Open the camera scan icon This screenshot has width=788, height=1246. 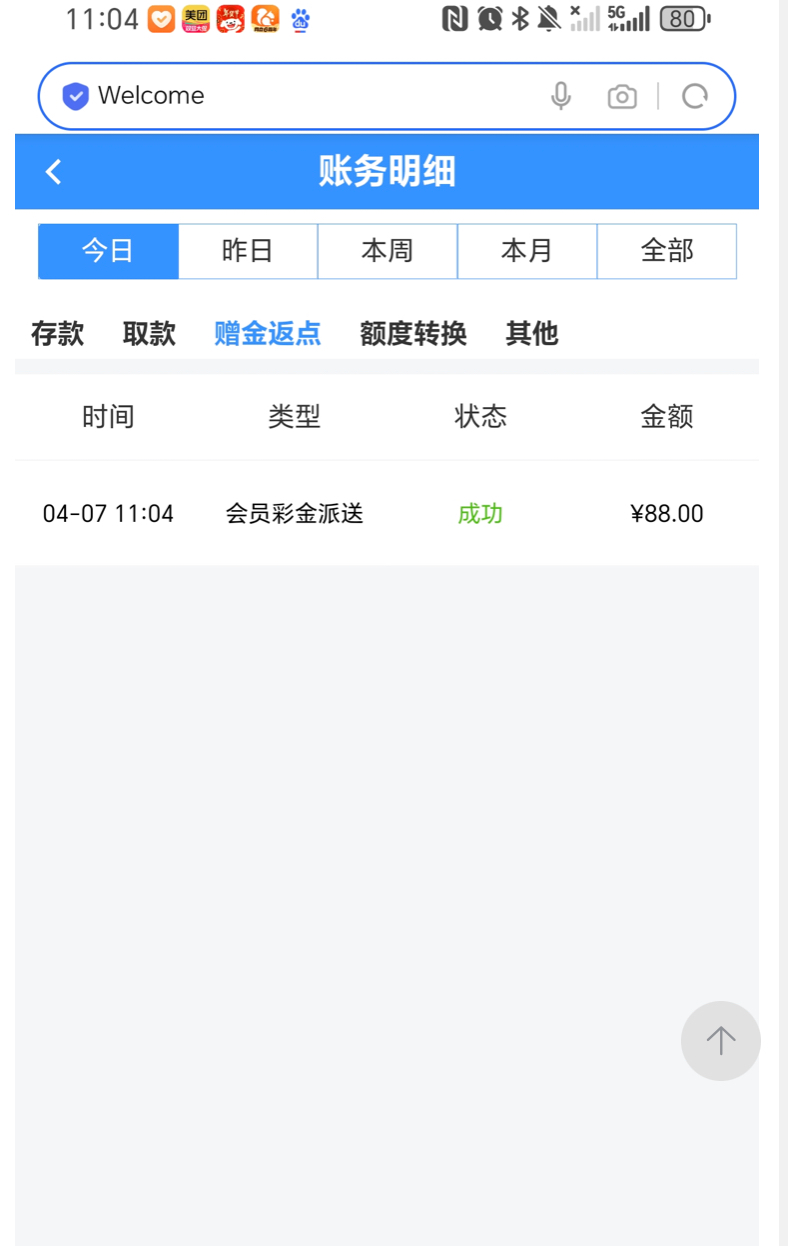(622, 96)
